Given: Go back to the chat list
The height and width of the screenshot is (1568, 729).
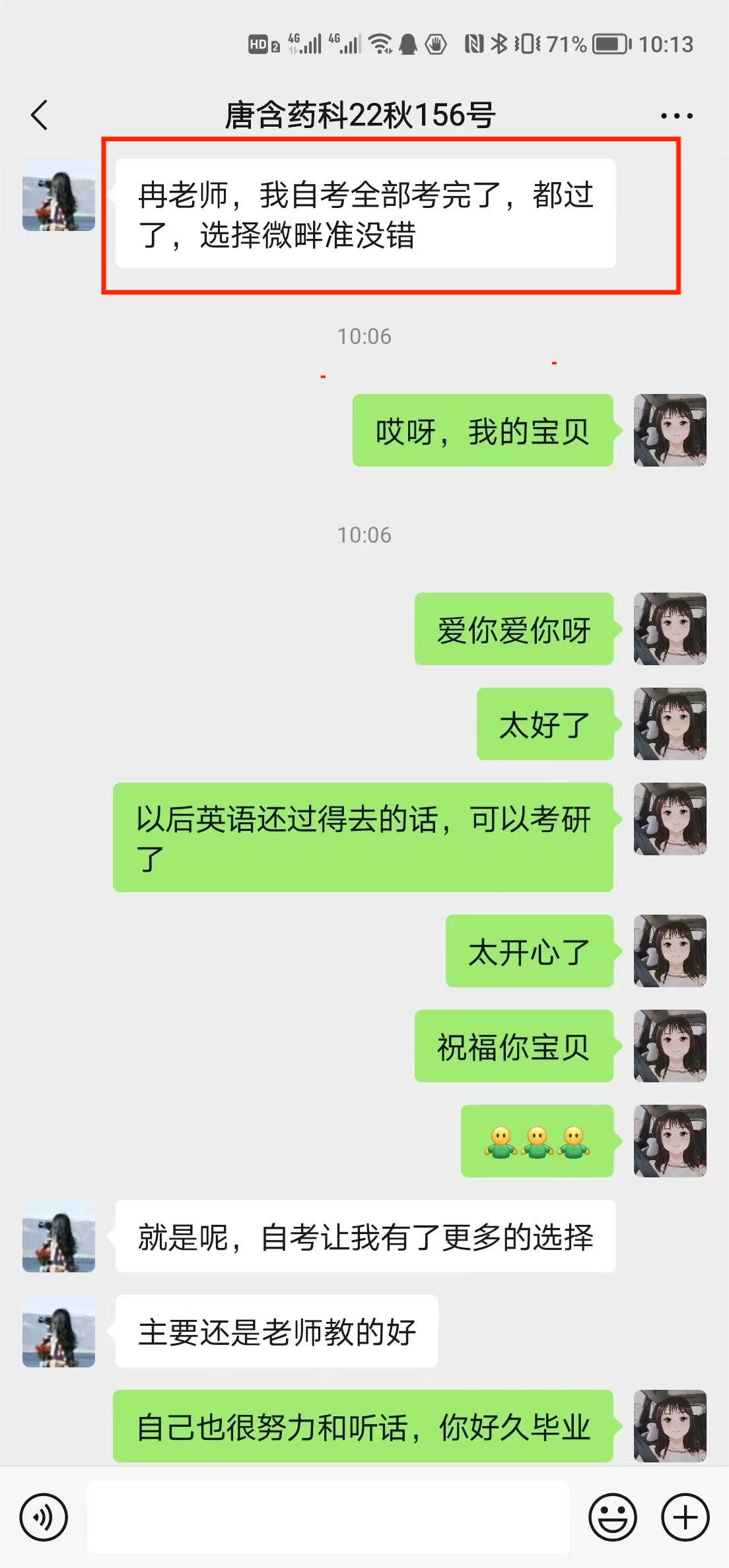Looking at the screenshot, I should (x=40, y=115).
